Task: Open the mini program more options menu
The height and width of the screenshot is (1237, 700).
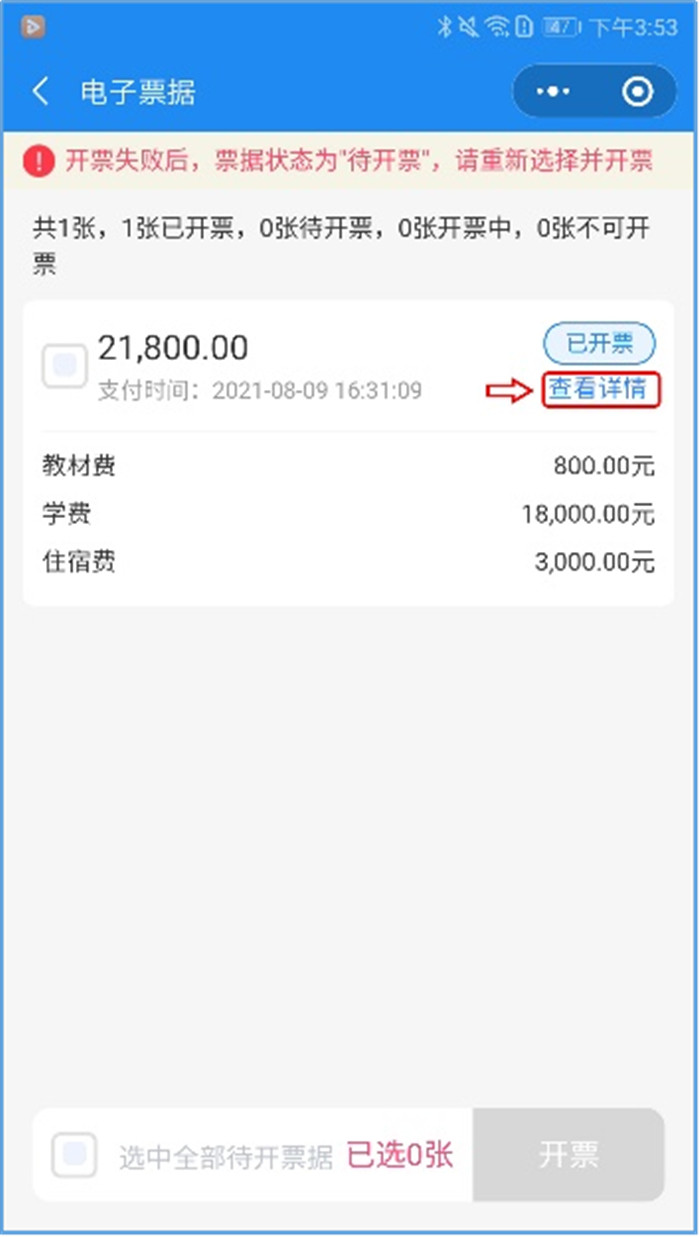Action: 553,92
